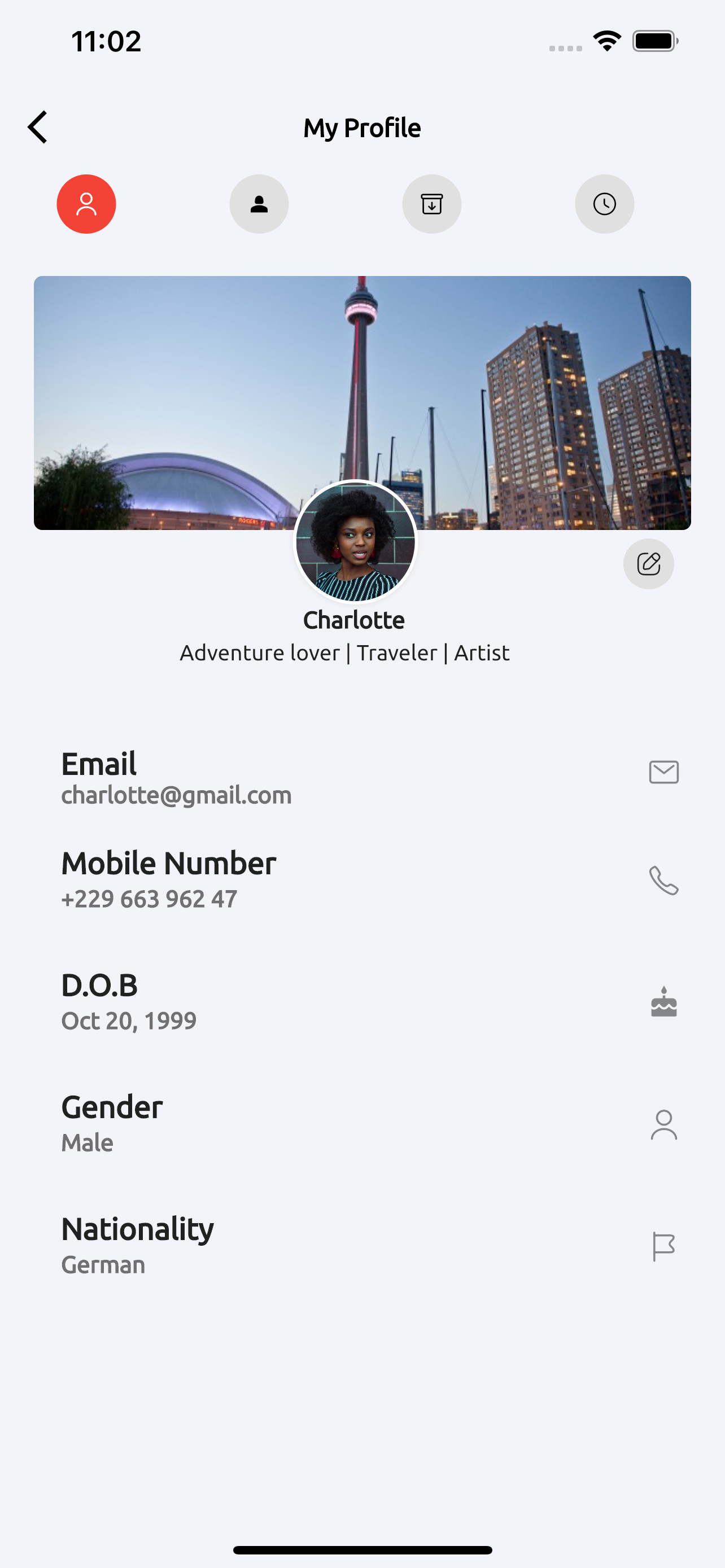The width and height of the screenshot is (725, 1568).
Task: Open the Gender row
Action: (362, 1124)
